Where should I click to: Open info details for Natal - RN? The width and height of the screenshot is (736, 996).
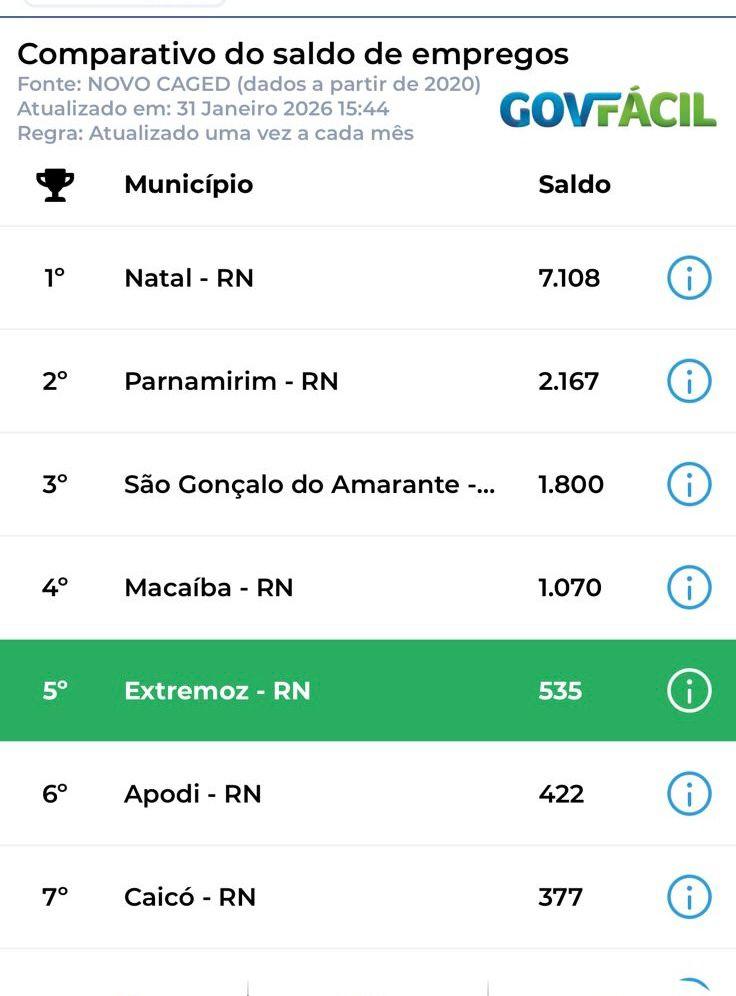pos(688,278)
